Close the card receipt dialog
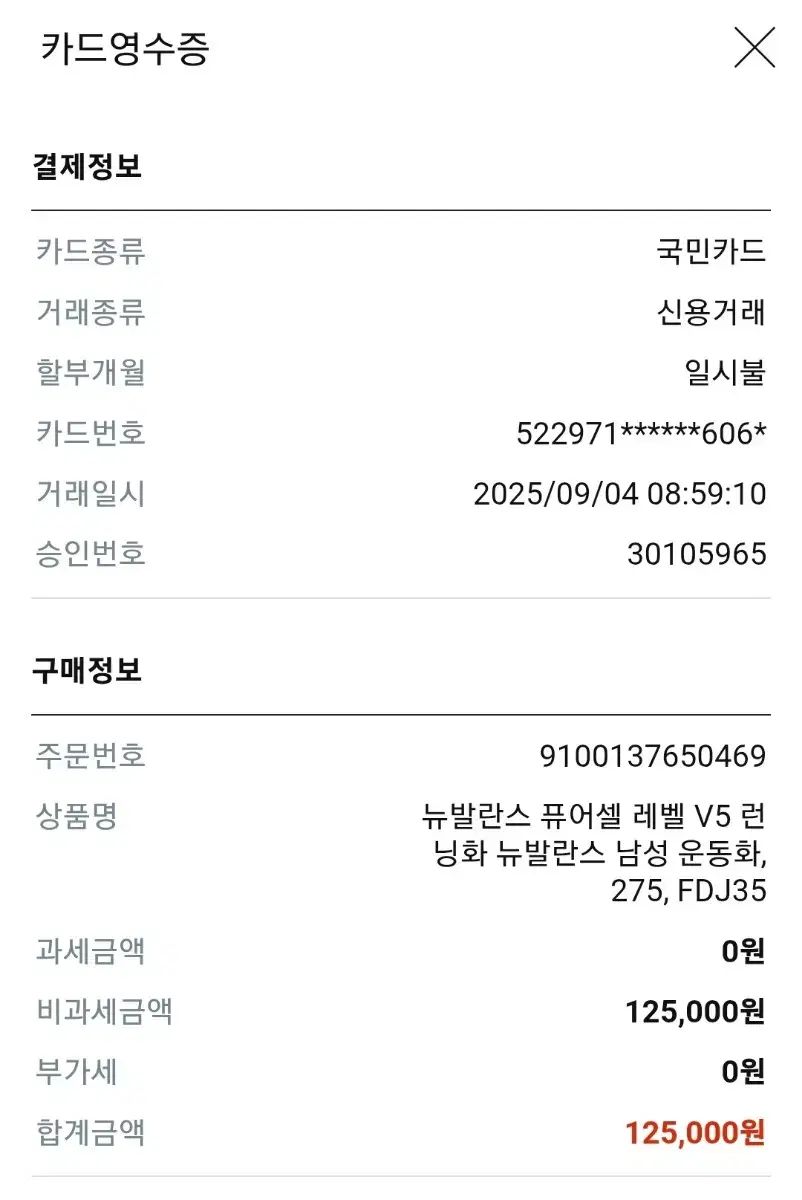Image resolution: width=802 pixels, height=1200 pixels. [x=754, y=48]
